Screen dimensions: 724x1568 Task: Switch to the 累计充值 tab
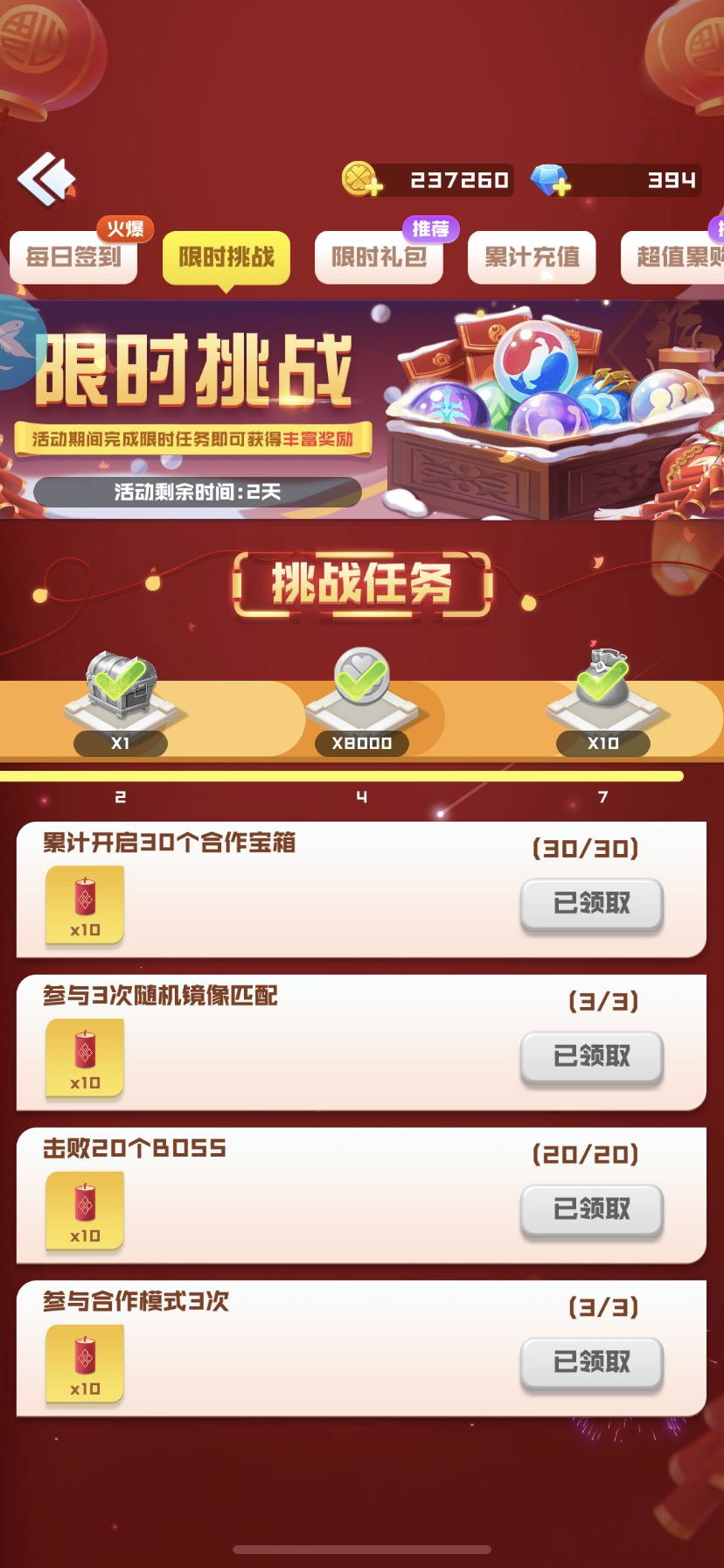pos(532,256)
